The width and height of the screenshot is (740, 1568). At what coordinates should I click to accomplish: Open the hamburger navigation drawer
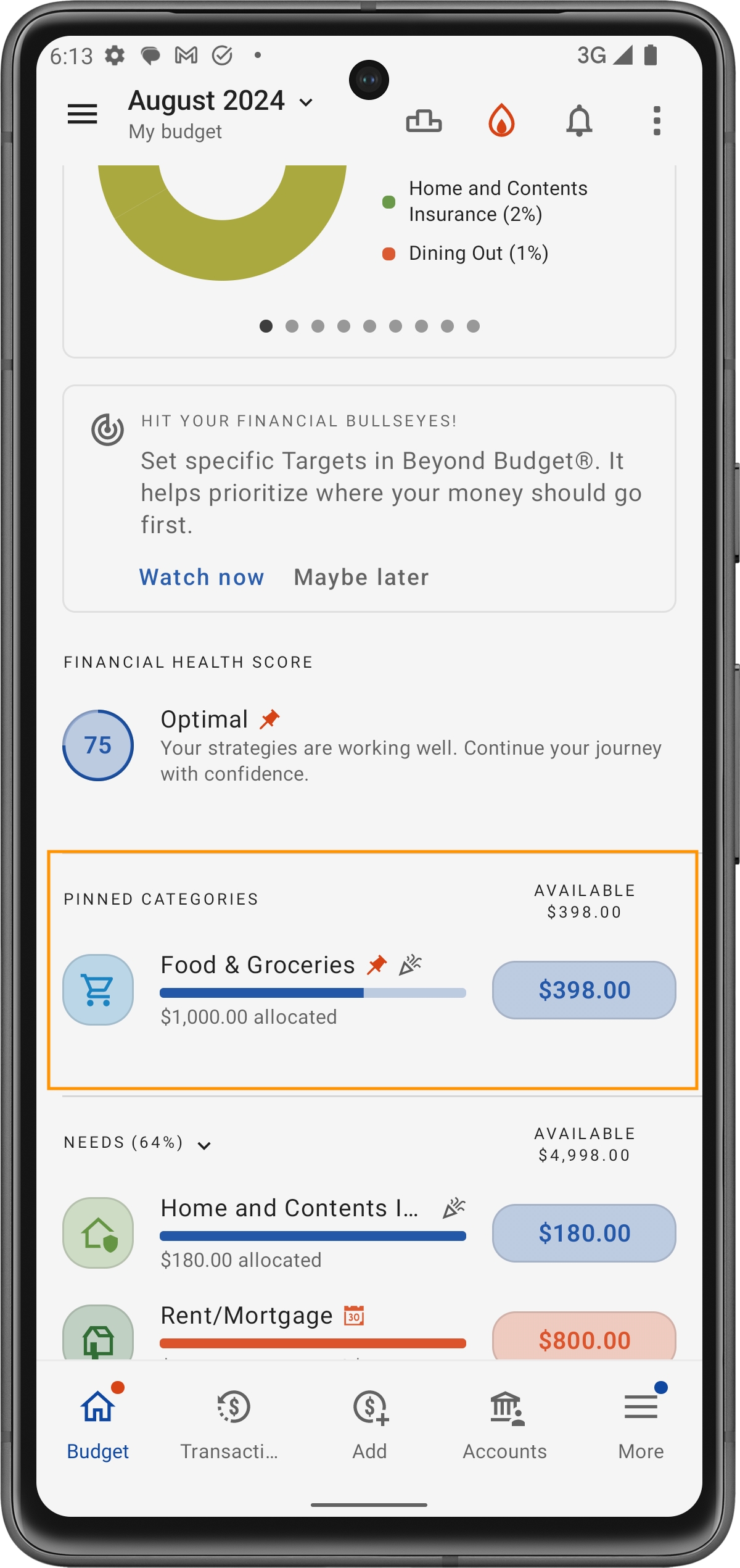tap(82, 114)
